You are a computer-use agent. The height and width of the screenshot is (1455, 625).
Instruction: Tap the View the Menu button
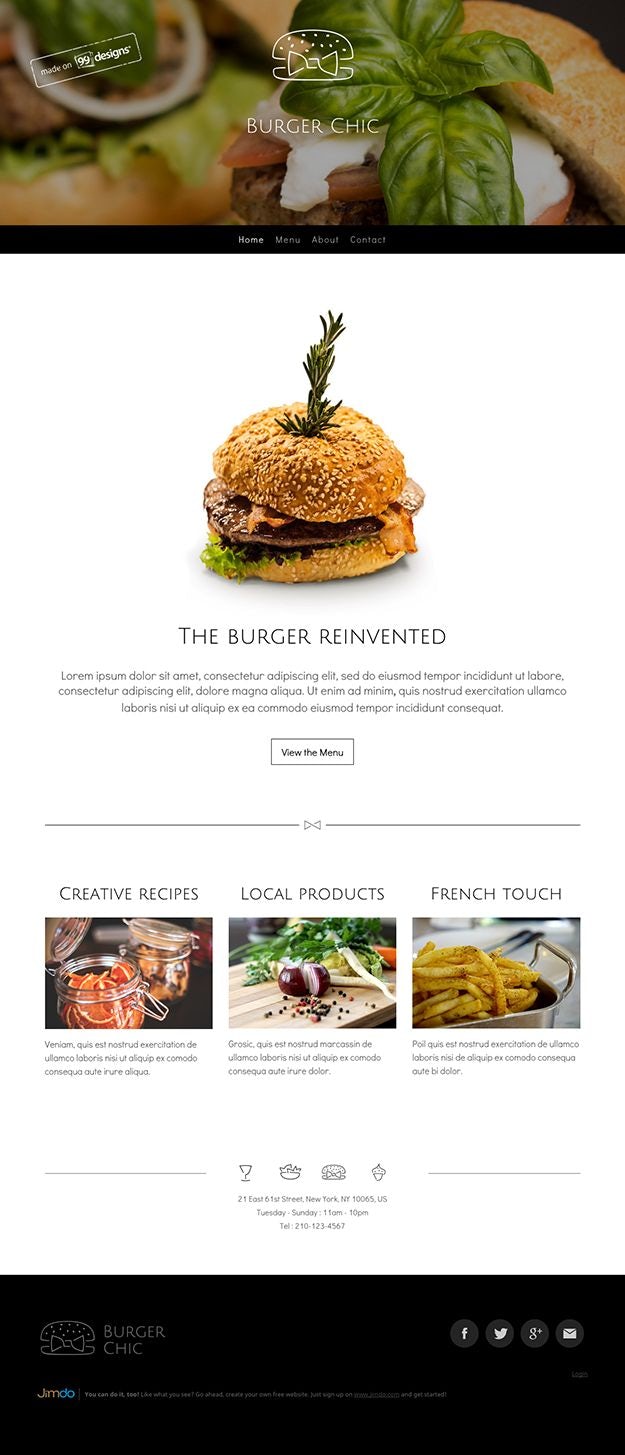pyautogui.click(x=312, y=752)
